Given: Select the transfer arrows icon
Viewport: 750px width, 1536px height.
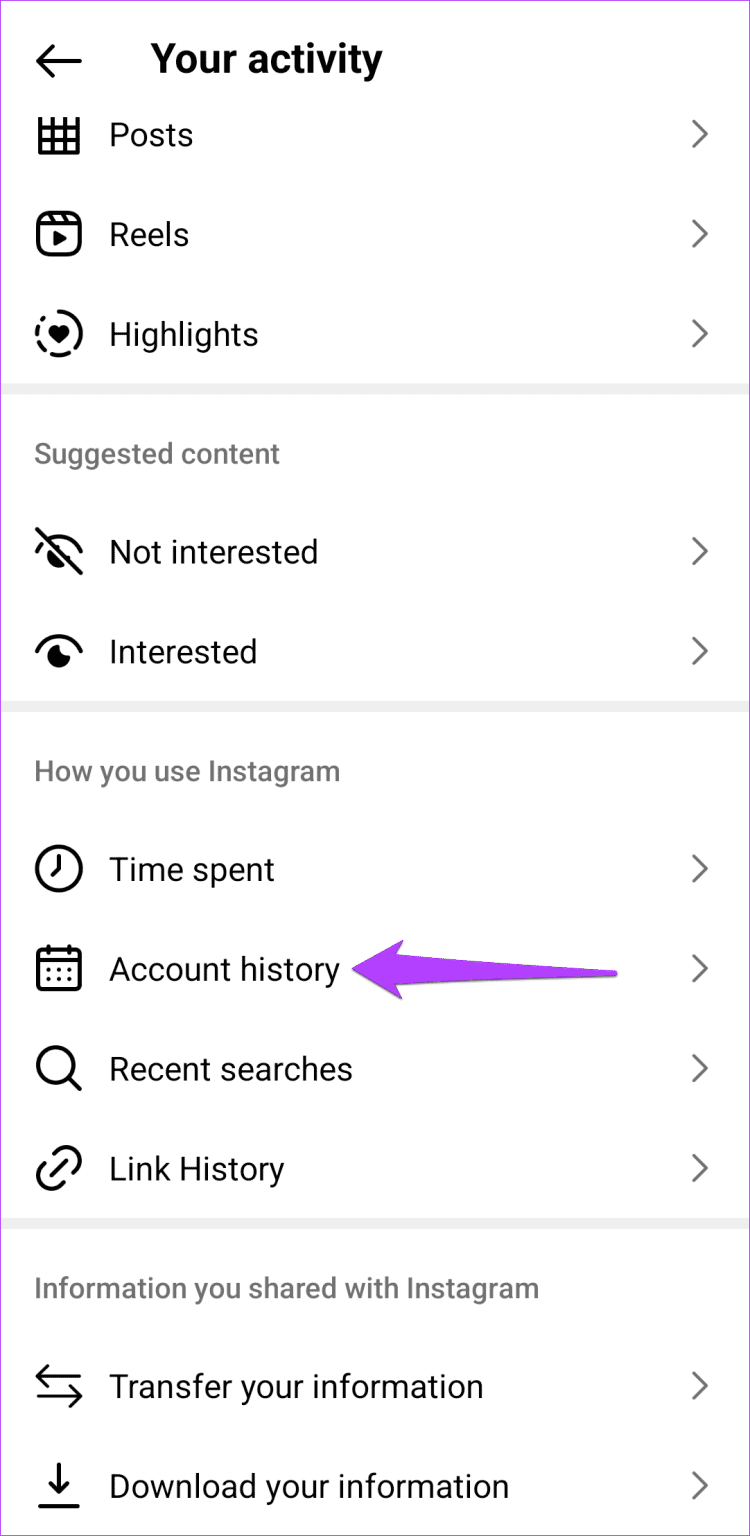Looking at the screenshot, I should click(x=58, y=1386).
